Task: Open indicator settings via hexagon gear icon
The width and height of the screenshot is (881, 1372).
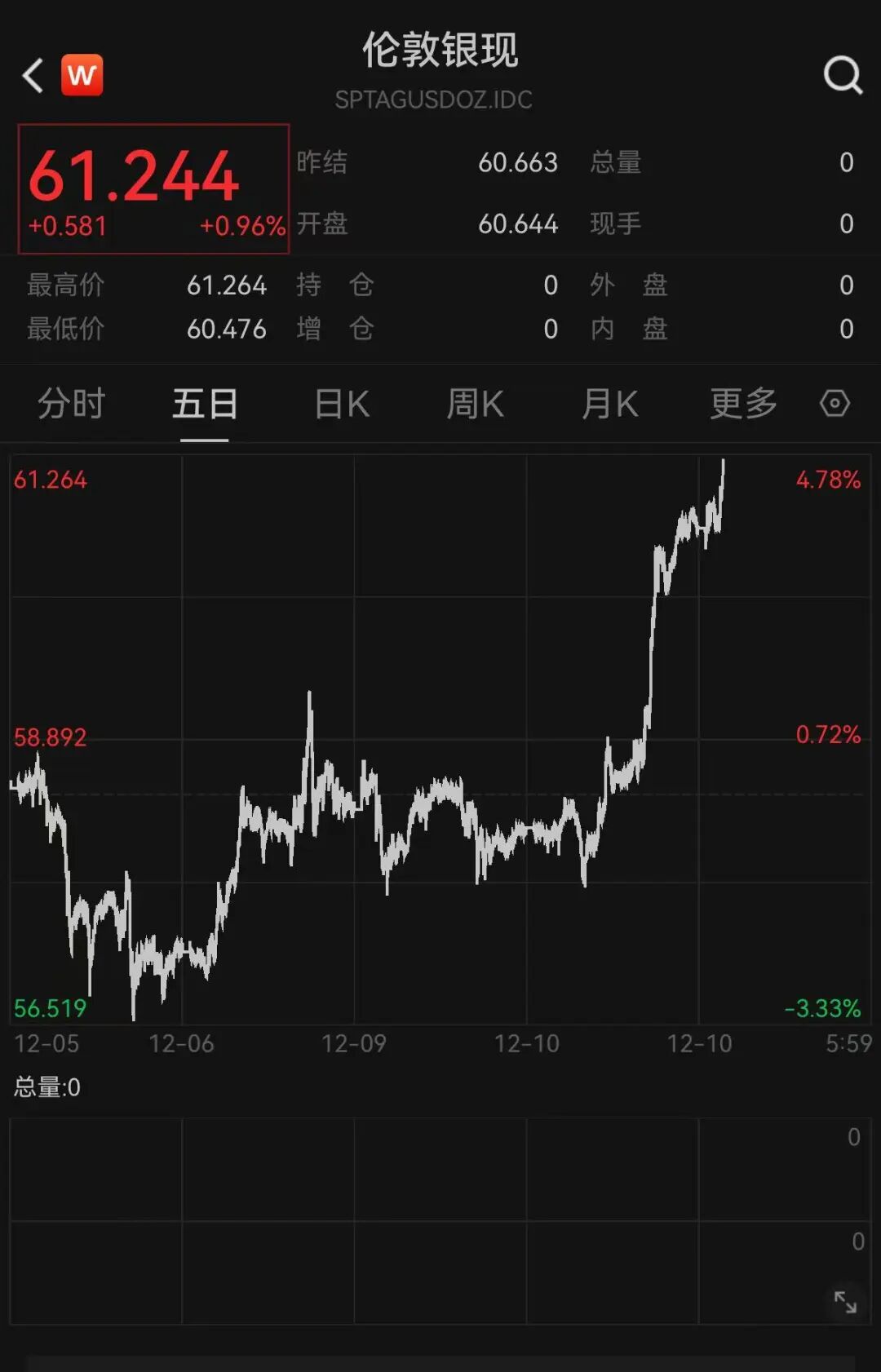Action: [x=835, y=404]
